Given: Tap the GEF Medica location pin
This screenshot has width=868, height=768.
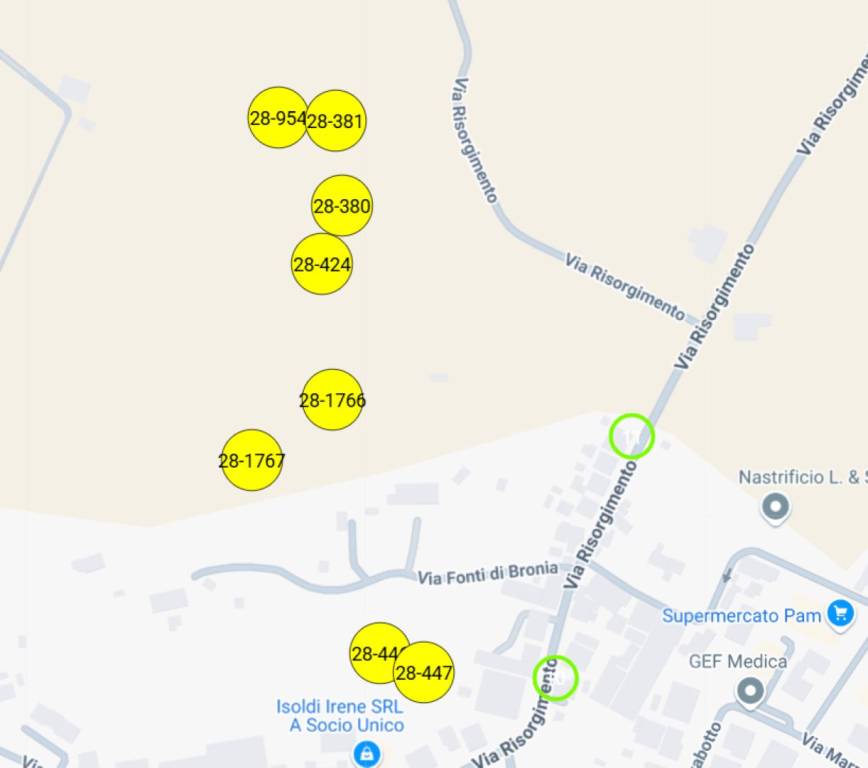Looking at the screenshot, I should point(750,690).
